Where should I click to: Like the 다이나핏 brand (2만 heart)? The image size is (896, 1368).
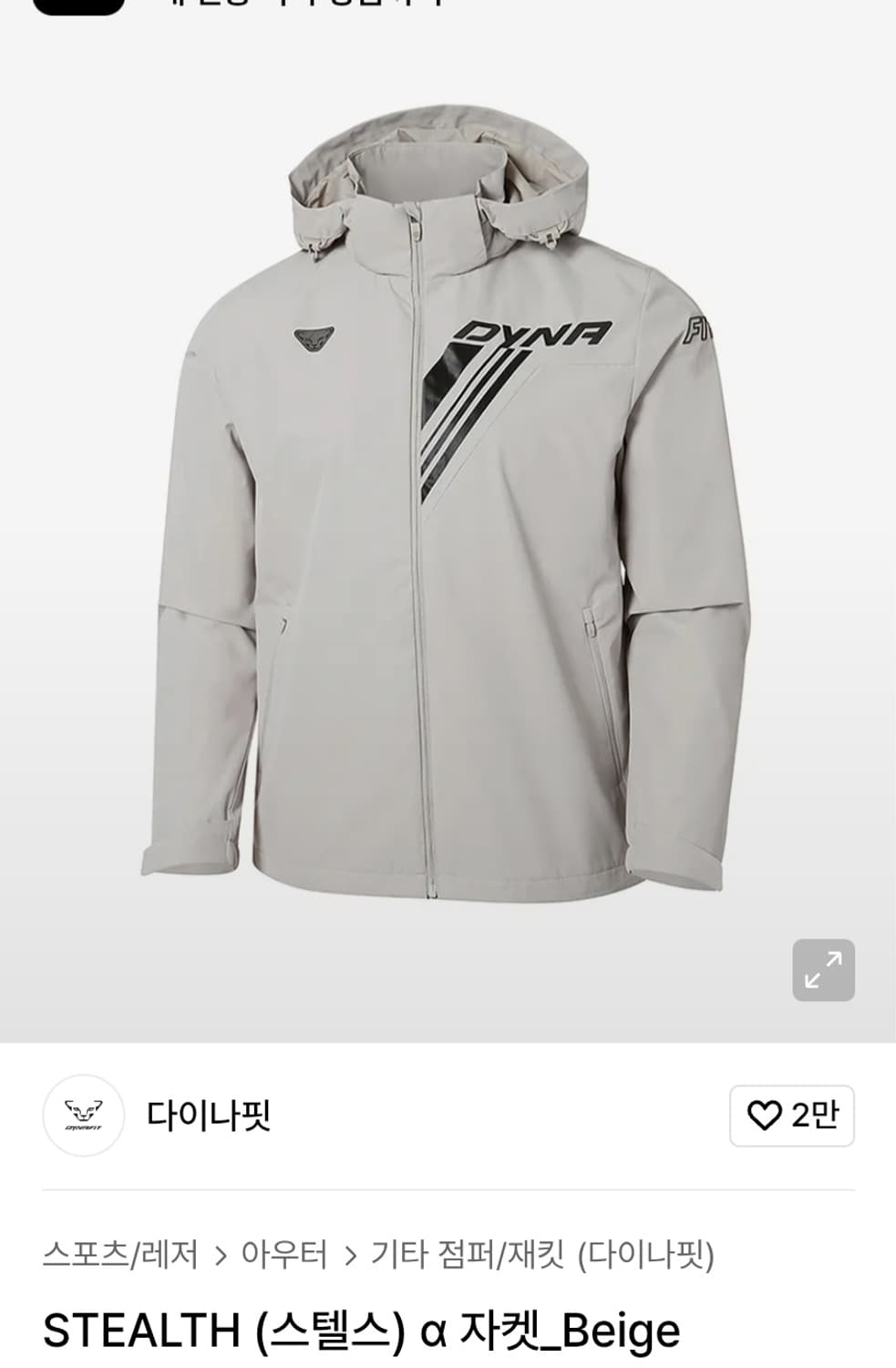point(791,1115)
